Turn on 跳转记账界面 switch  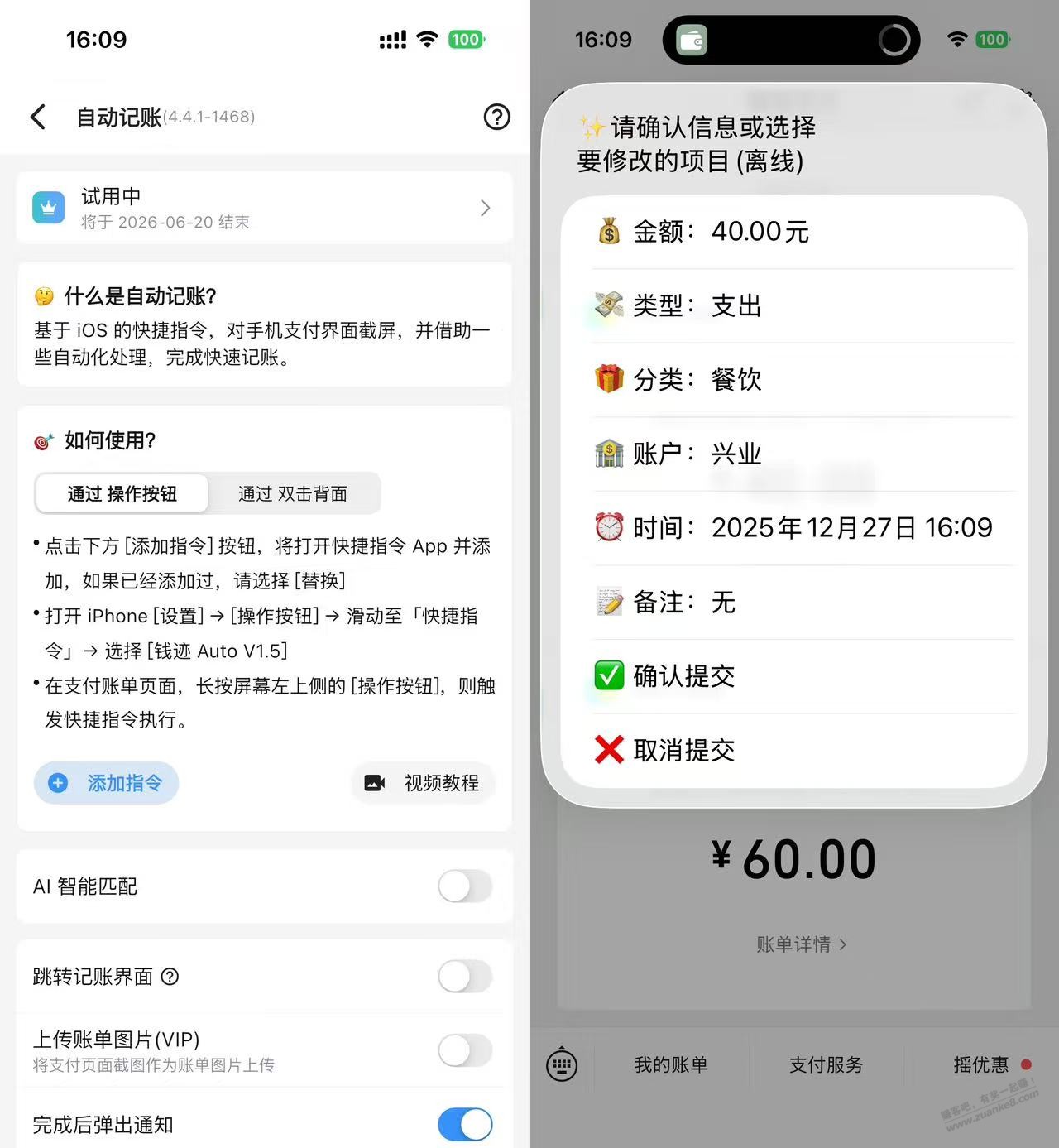click(464, 977)
